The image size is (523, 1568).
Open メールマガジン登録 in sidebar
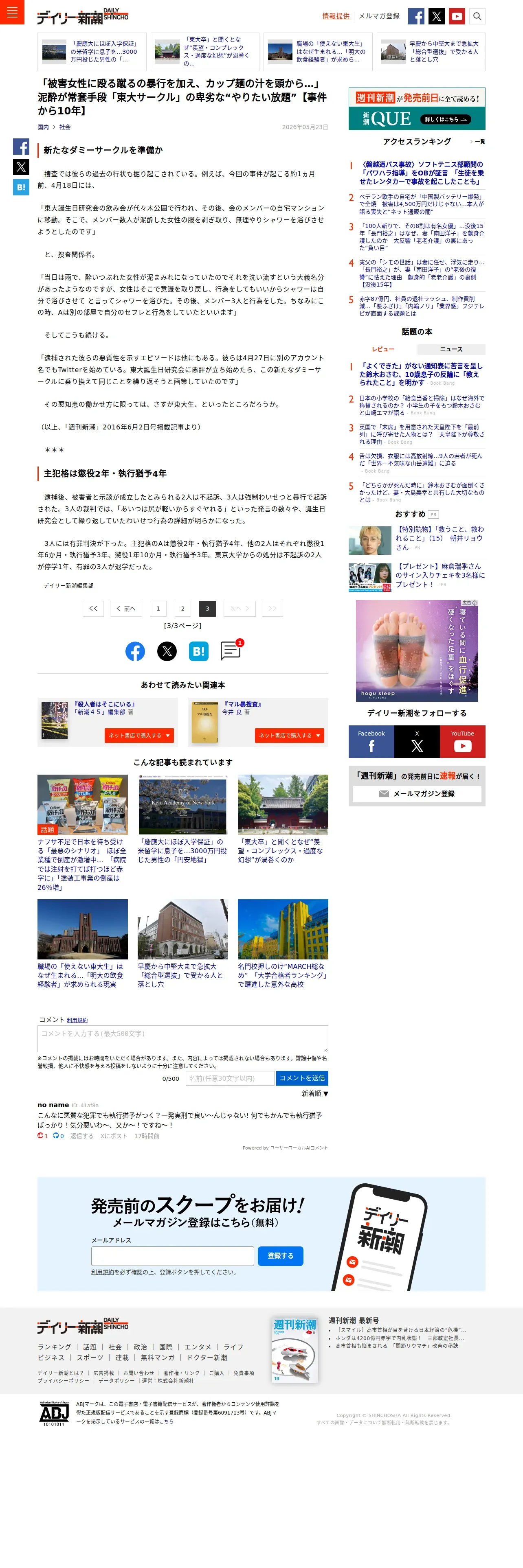click(417, 794)
